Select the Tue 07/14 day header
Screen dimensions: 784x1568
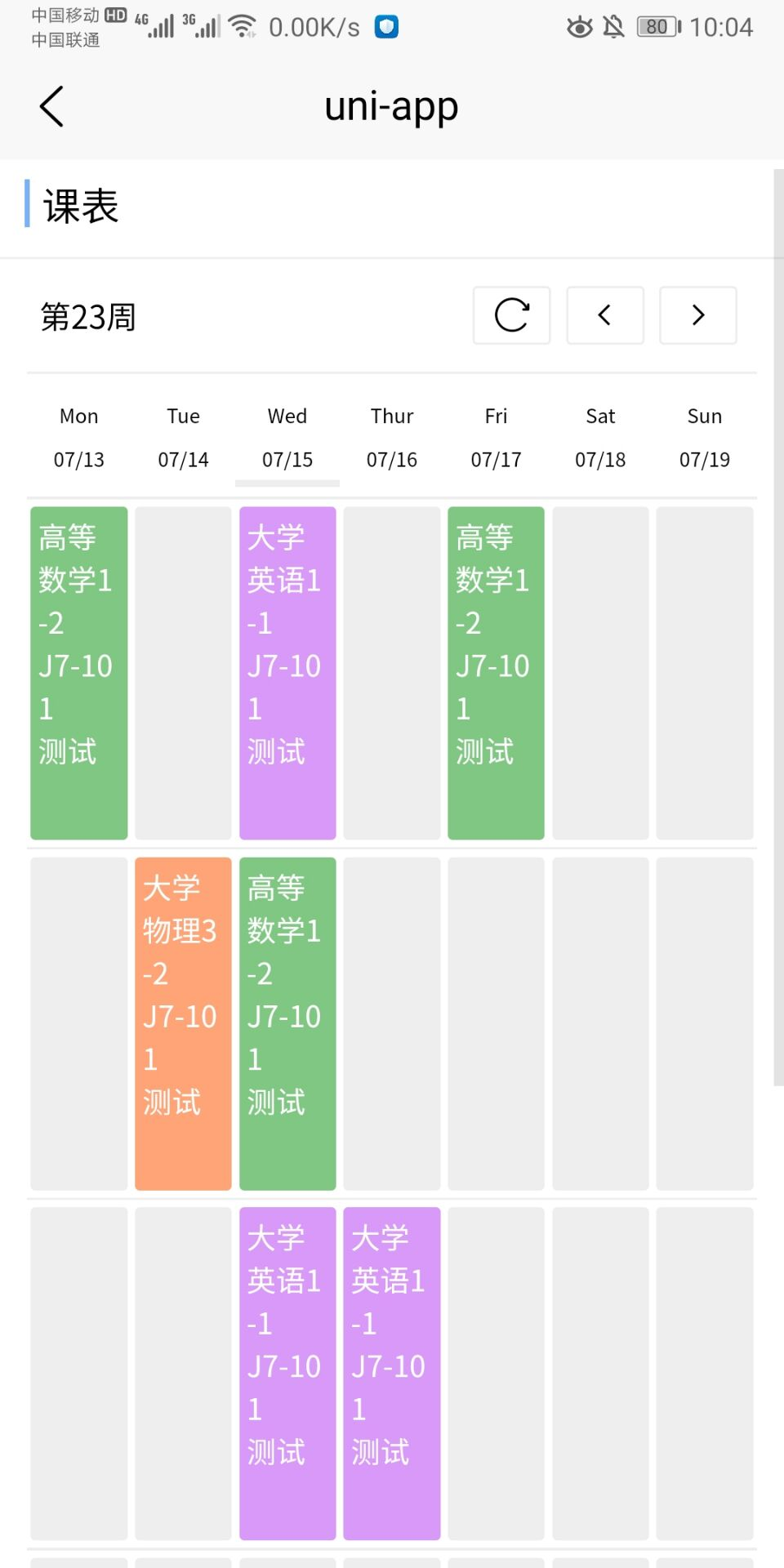pyautogui.click(x=183, y=438)
